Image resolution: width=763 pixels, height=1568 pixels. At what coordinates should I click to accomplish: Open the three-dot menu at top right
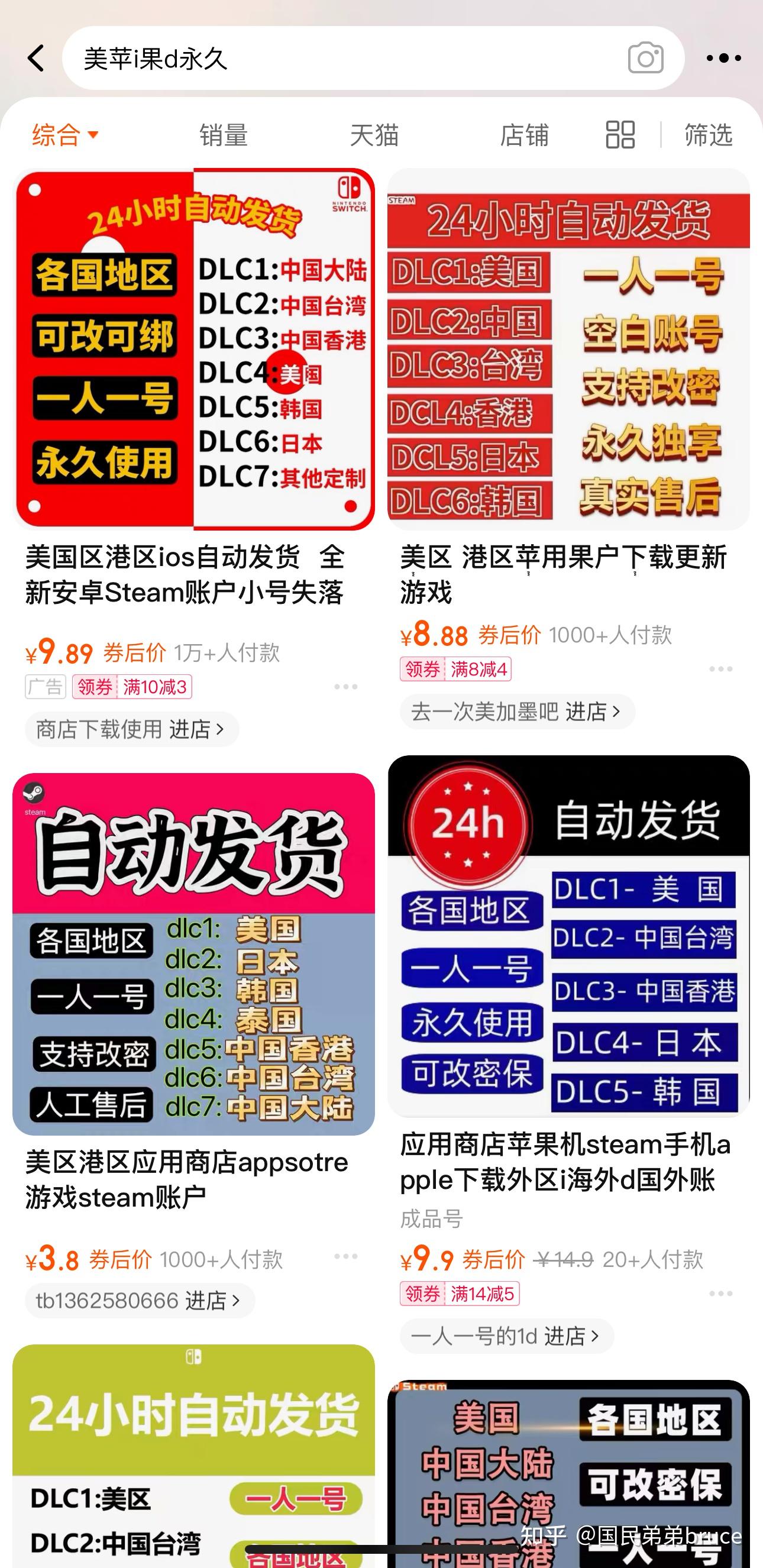[720, 58]
